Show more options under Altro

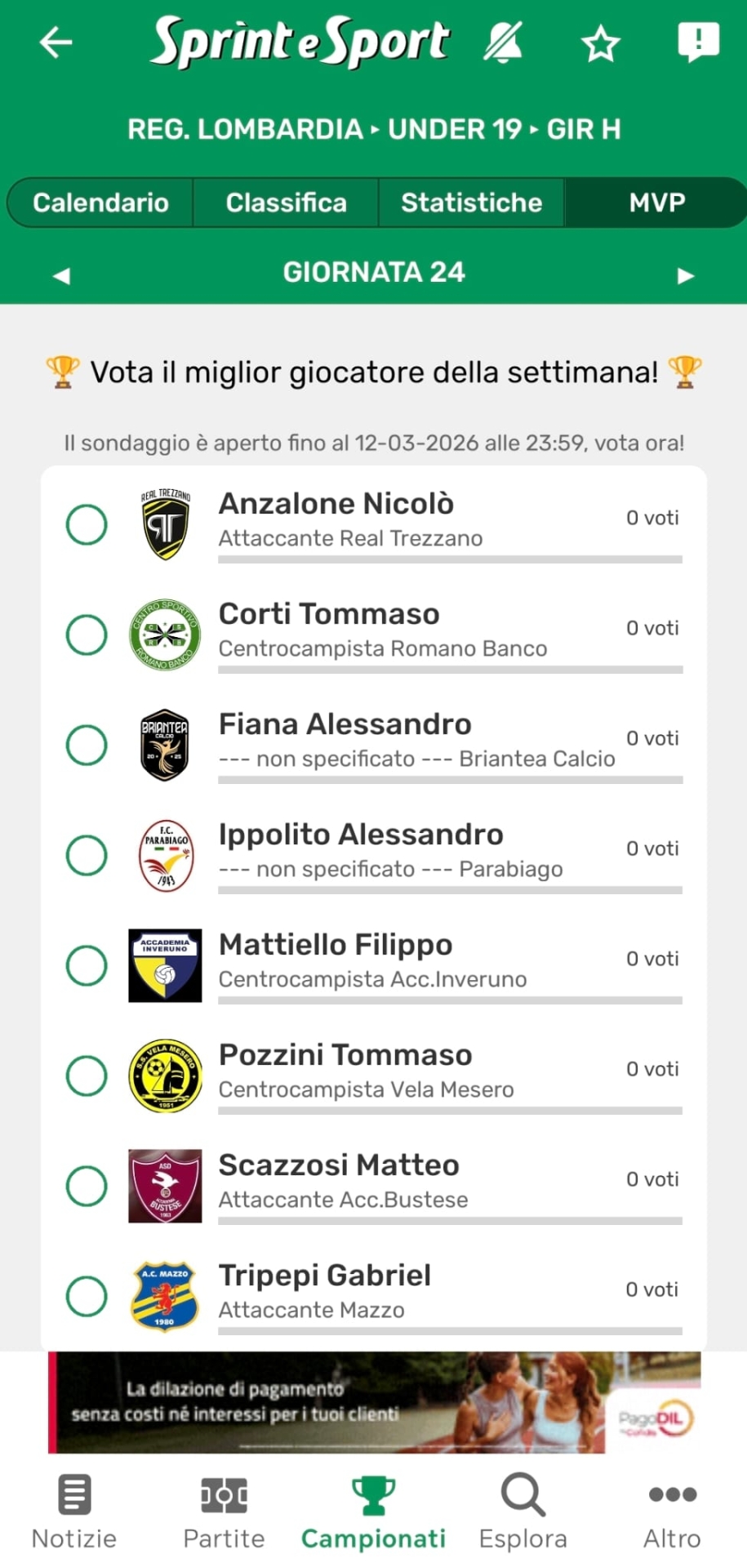[x=672, y=1512]
